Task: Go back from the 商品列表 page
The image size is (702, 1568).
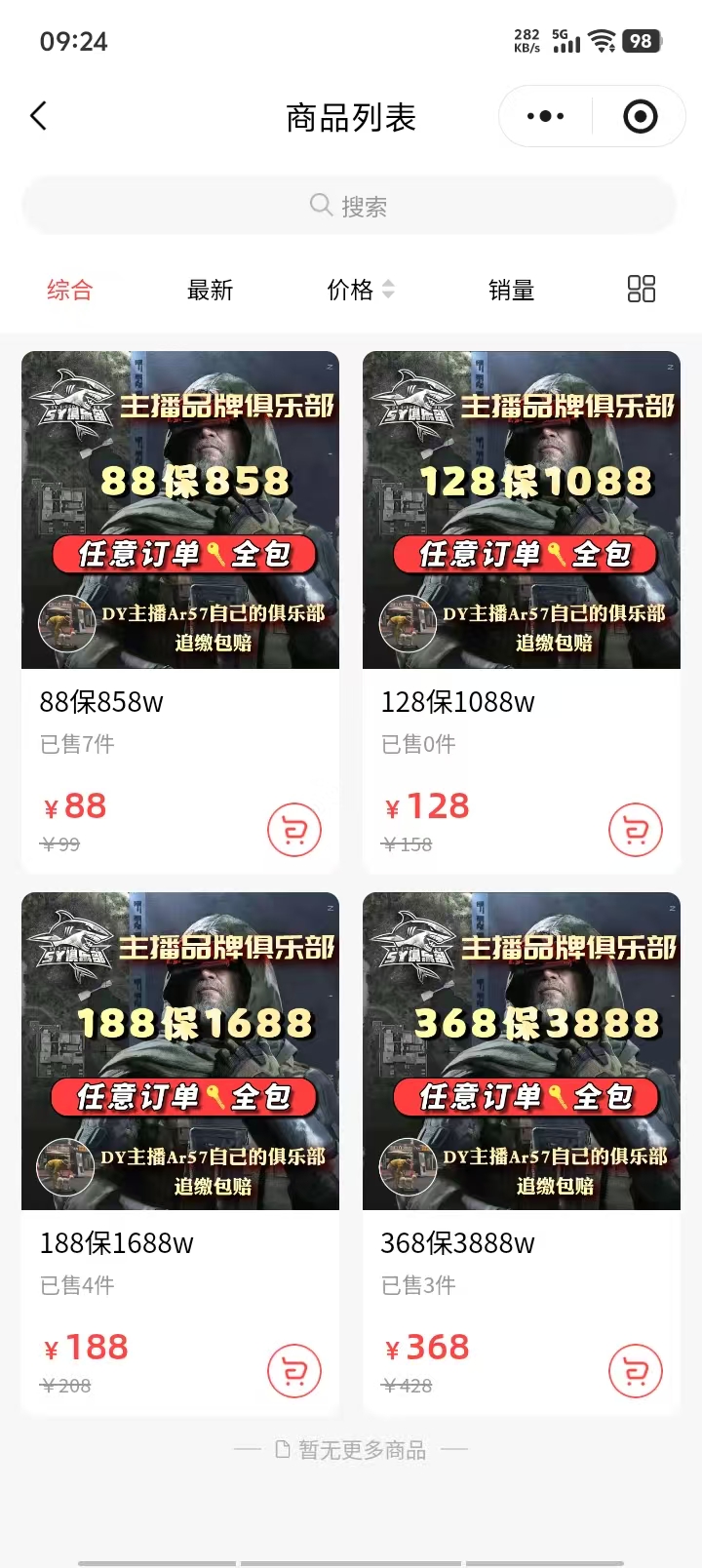Action: (39, 117)
